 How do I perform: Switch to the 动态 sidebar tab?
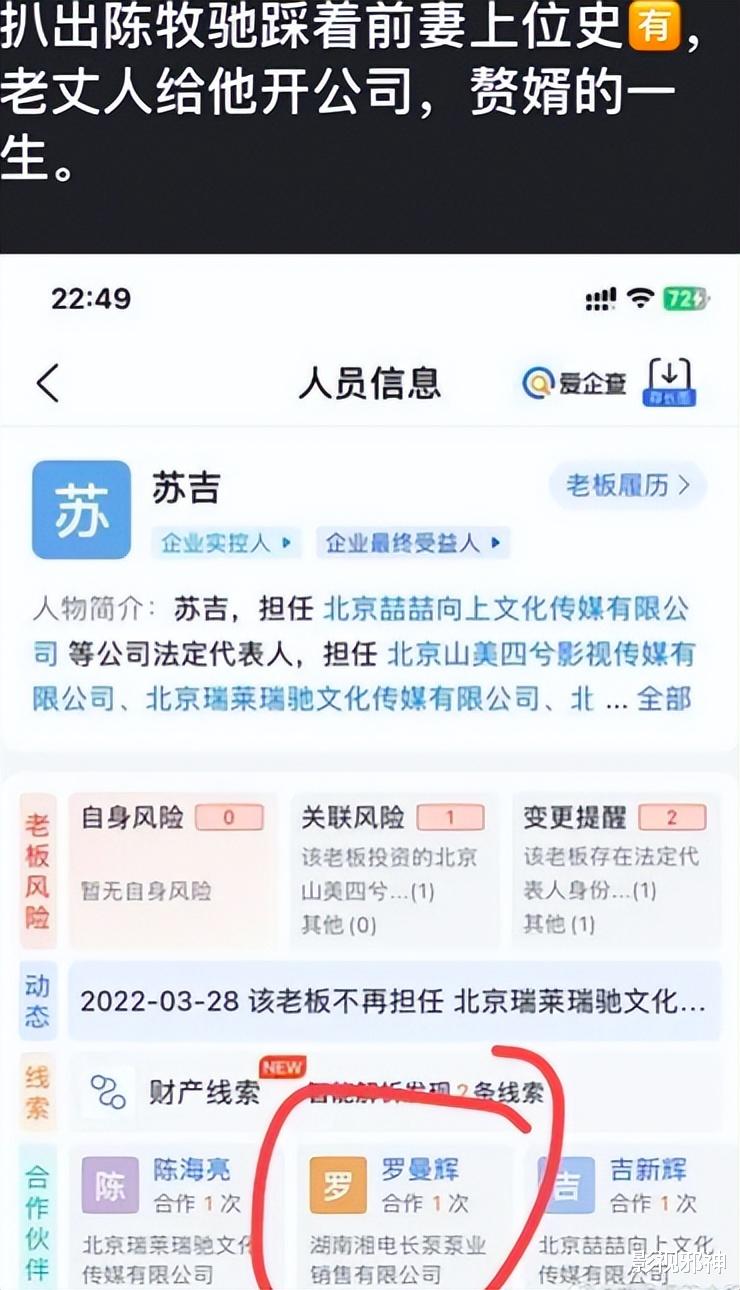(36, 1001)
